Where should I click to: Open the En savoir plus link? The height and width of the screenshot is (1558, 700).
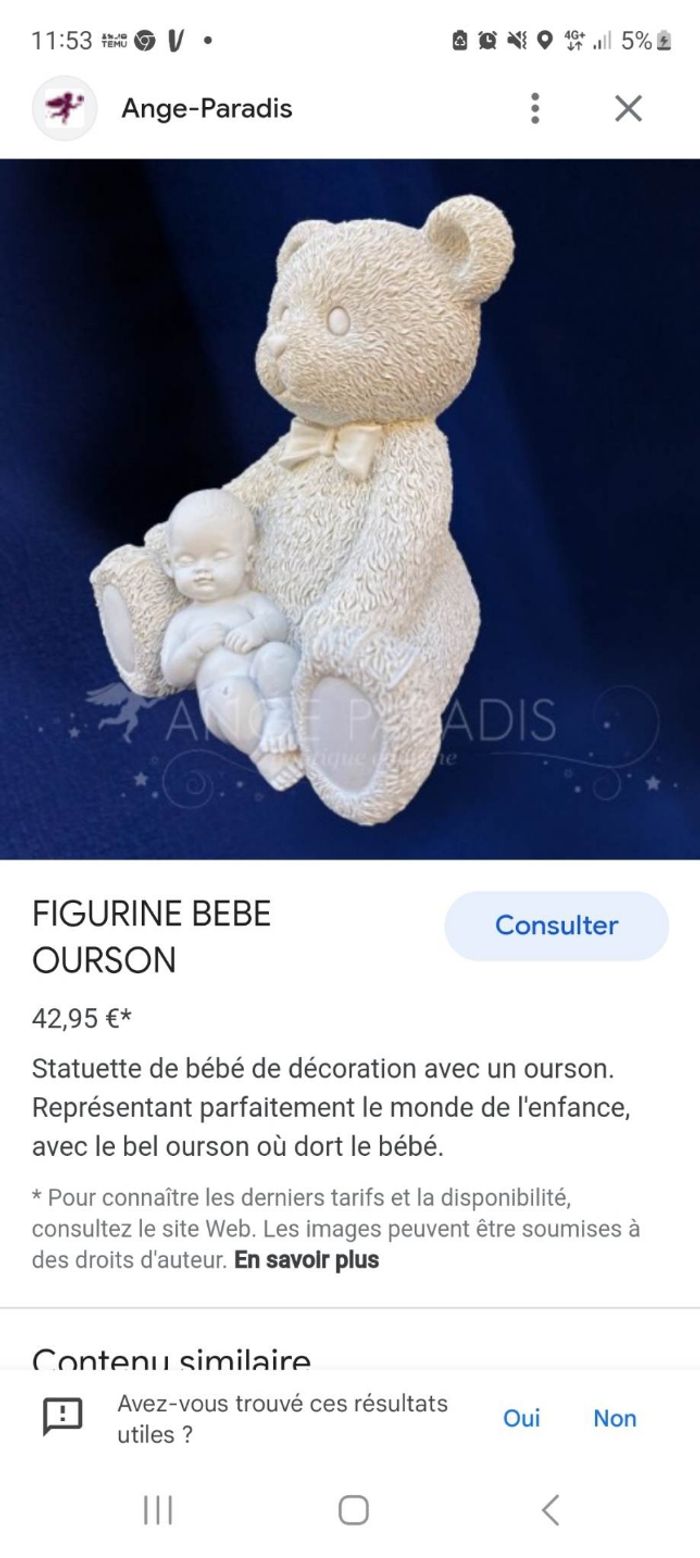pyautogui.click(x=306, y=1259)
